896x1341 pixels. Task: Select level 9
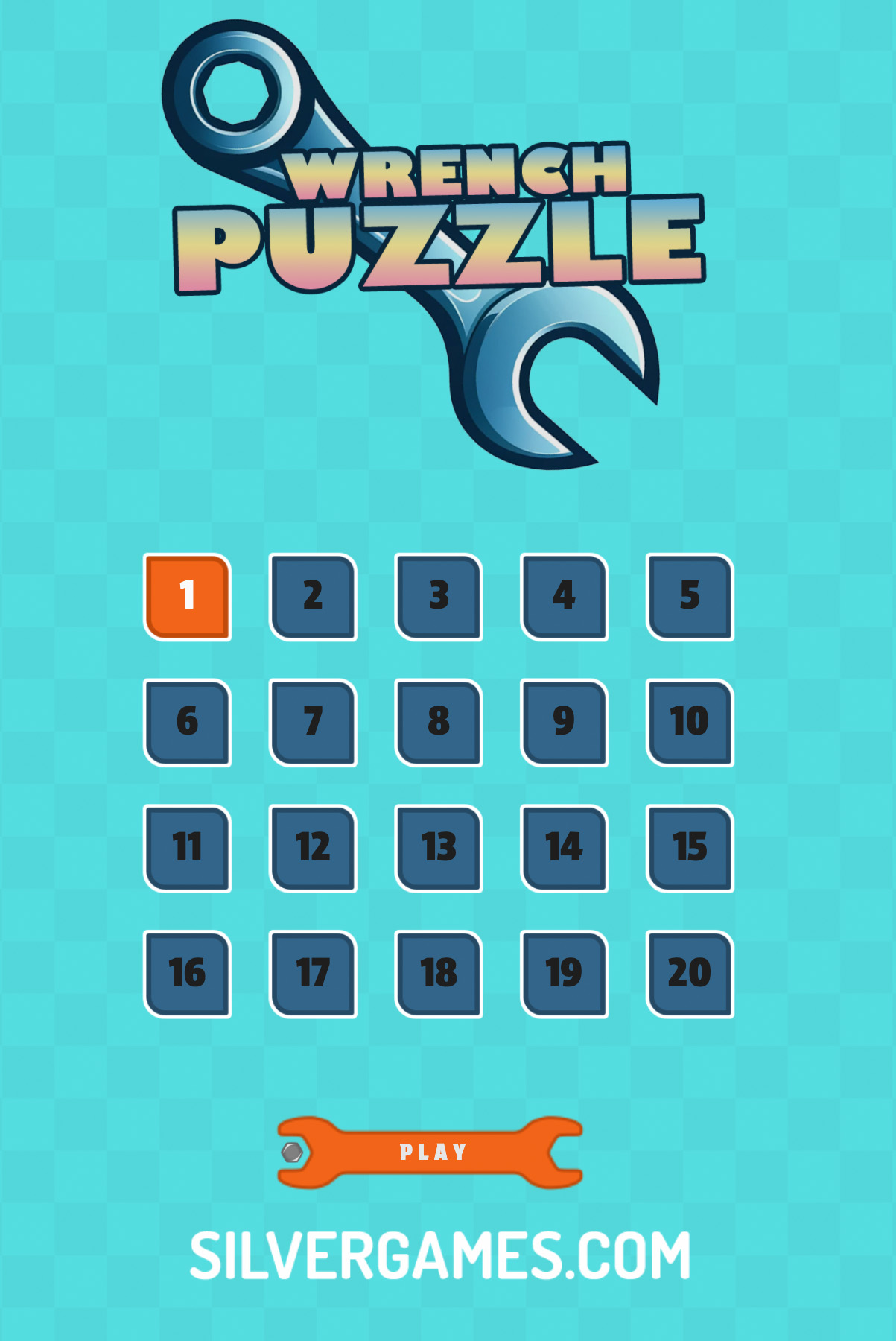coord(564,723)
